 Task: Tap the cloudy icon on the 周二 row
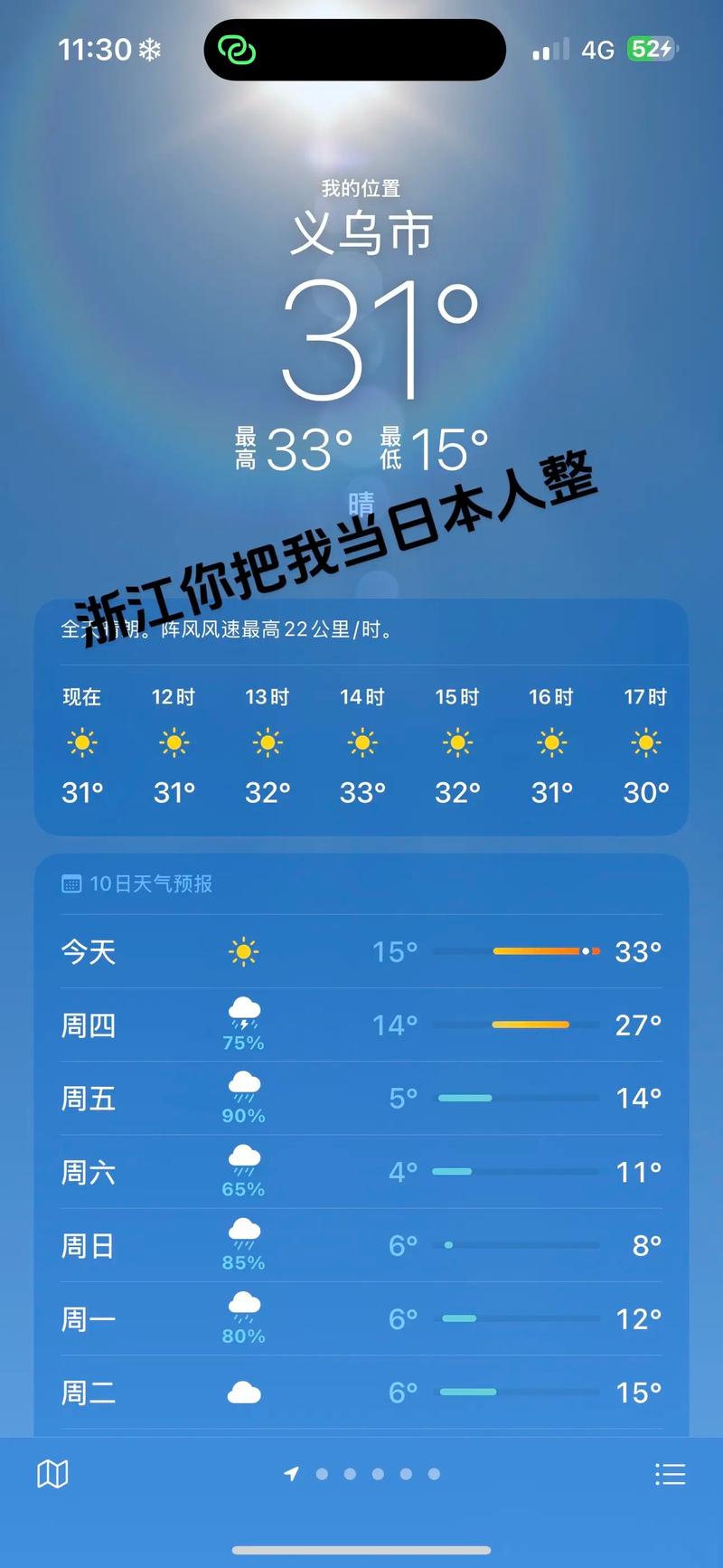coord(242,1393)
